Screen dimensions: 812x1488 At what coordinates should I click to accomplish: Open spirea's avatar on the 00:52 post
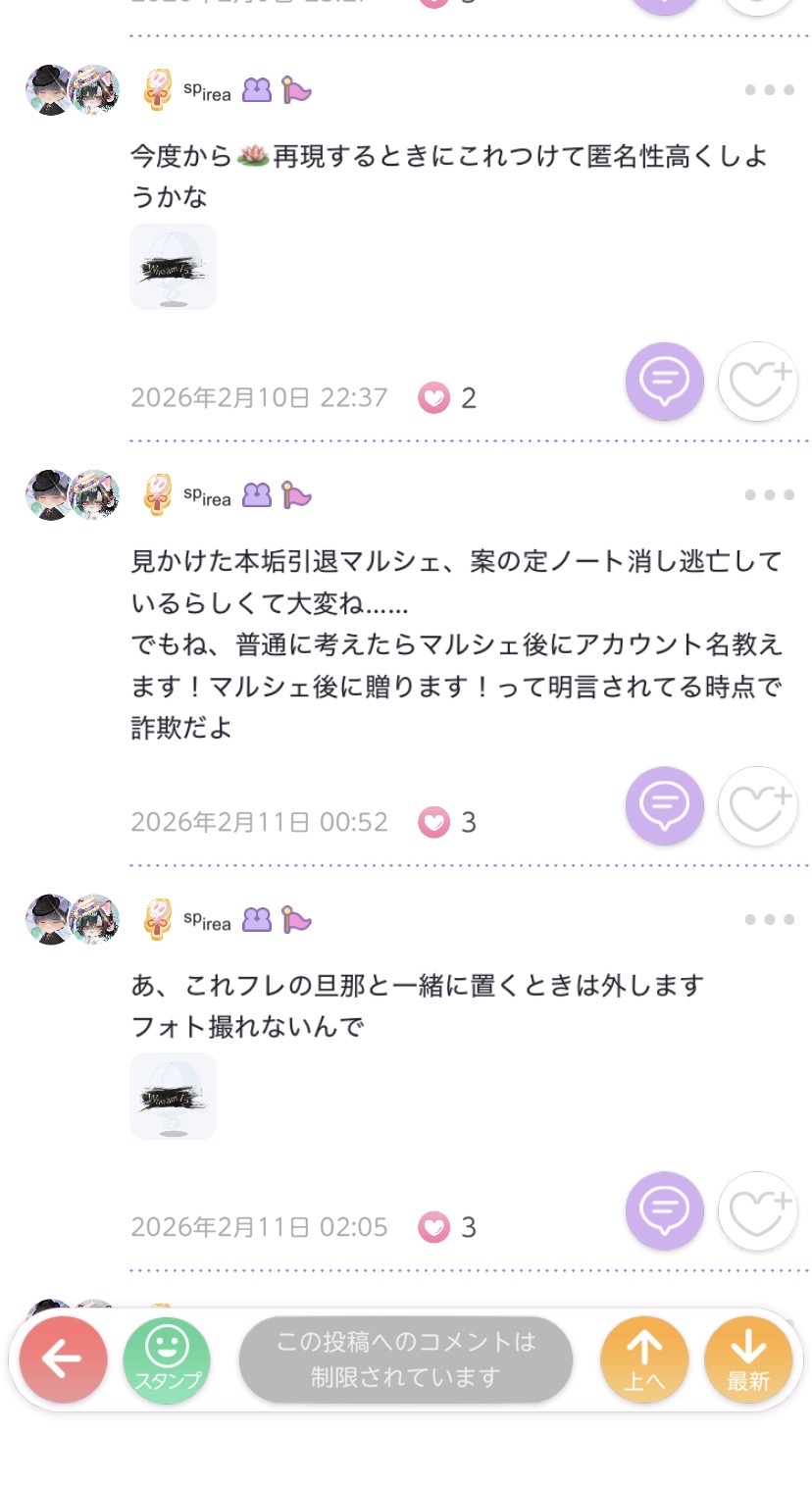pyautogui.click(x=72, y=495)
